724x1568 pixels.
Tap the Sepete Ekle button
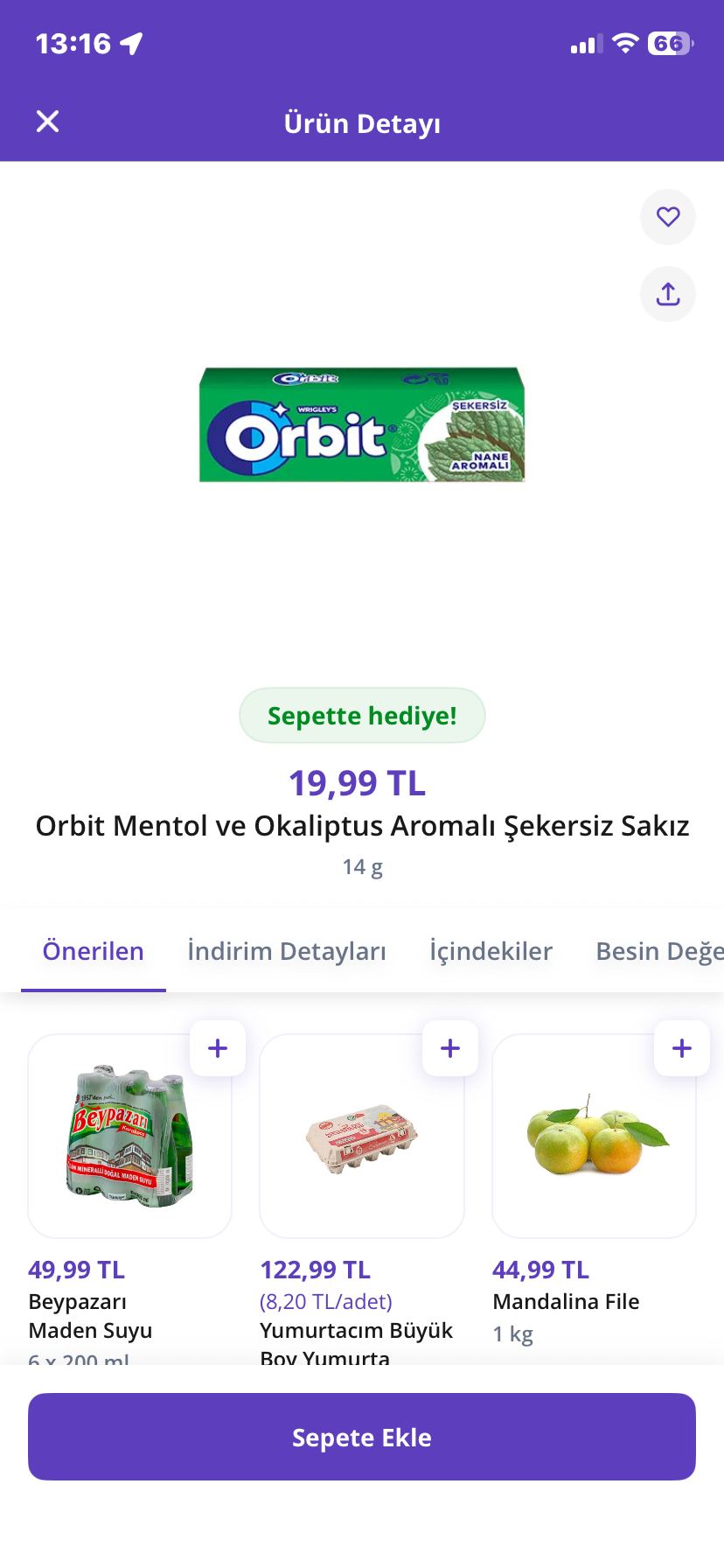coord(362,1437)
